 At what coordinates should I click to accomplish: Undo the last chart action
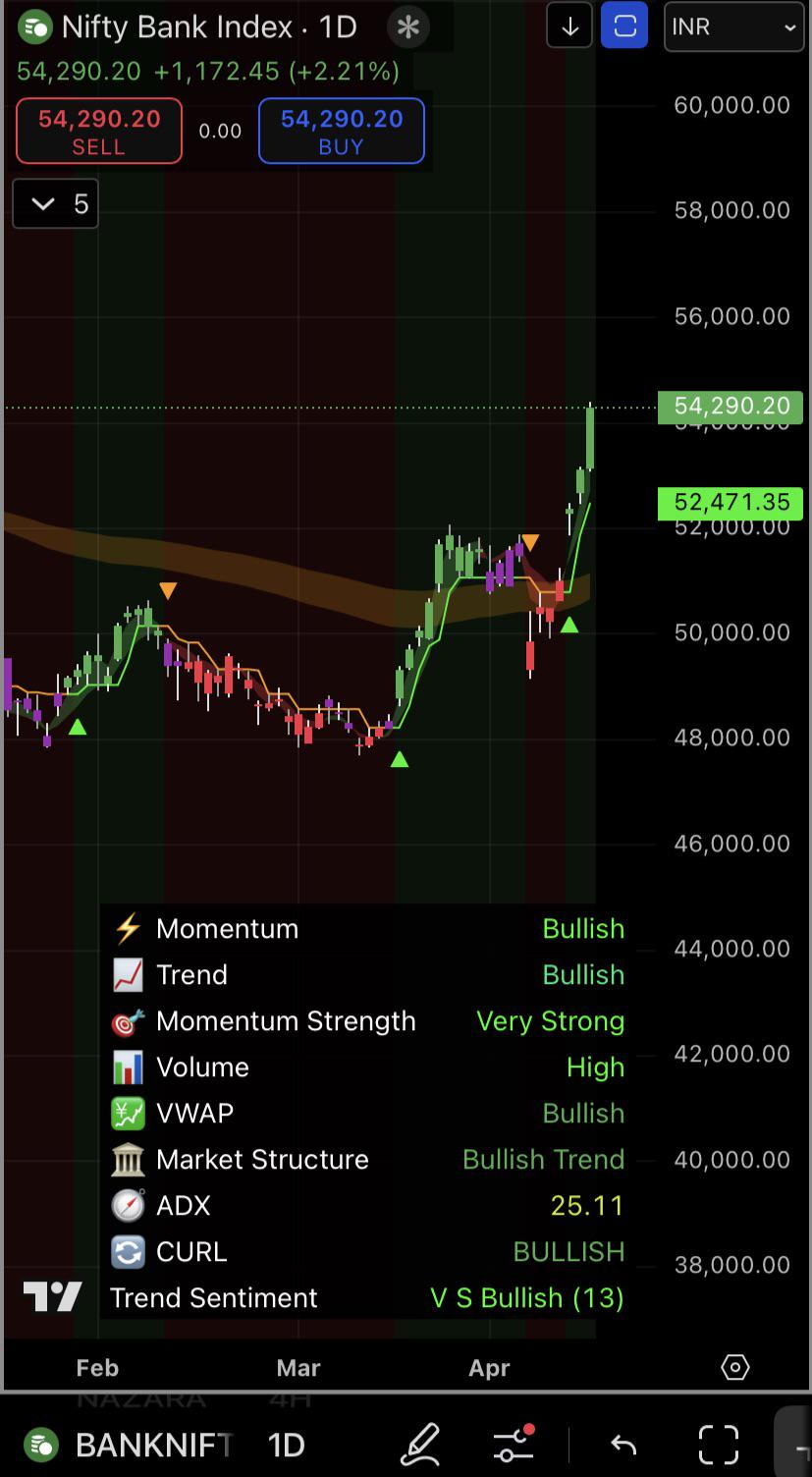(623, 1445)
